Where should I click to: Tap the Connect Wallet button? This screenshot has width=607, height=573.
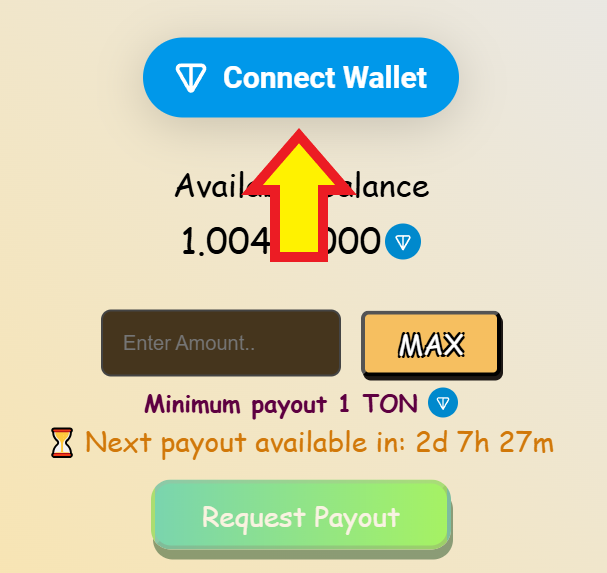tap(300, 78)
